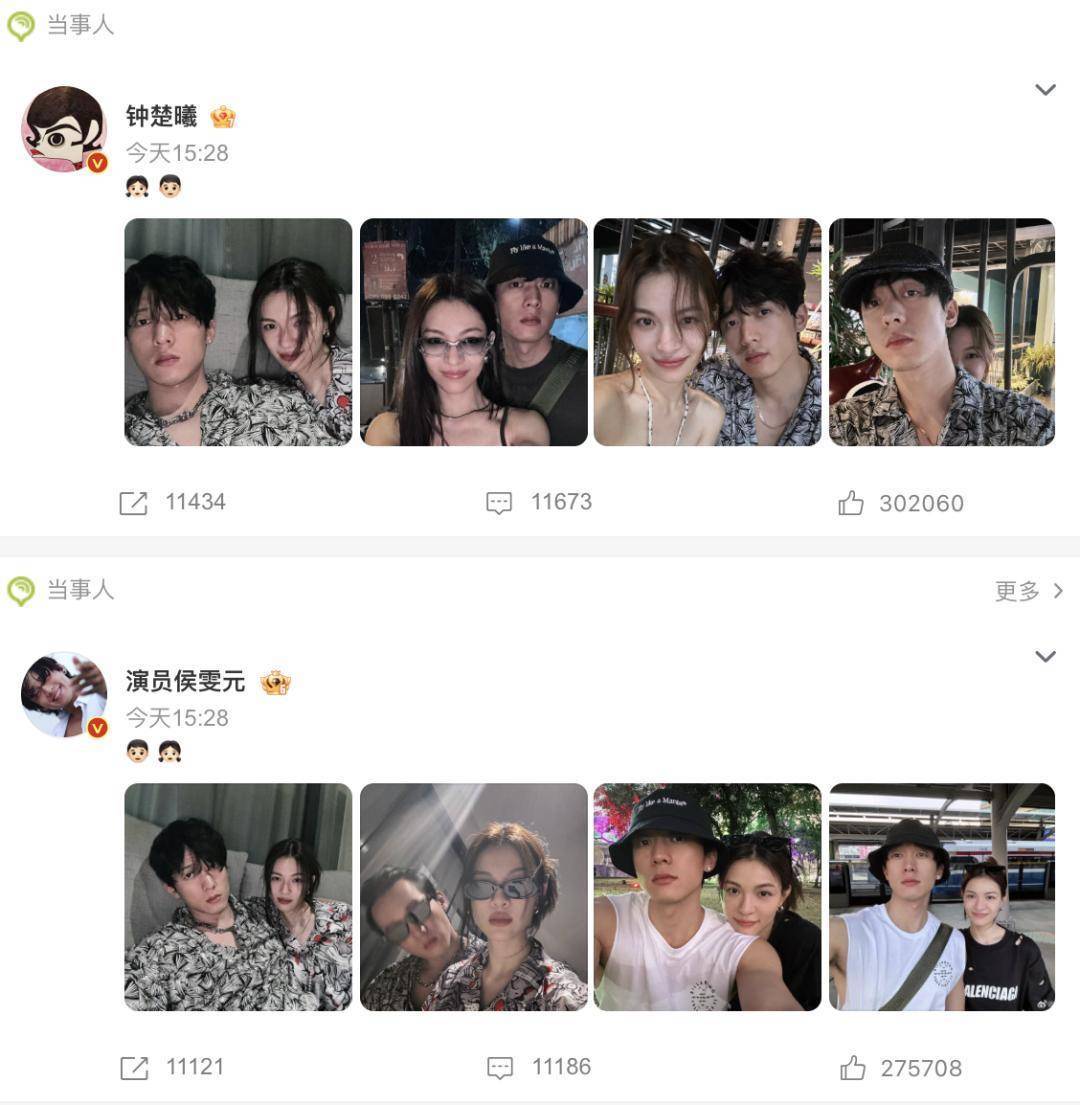
Task: Open 钟楚曦's profile avatar
Action: pos(64,129)
